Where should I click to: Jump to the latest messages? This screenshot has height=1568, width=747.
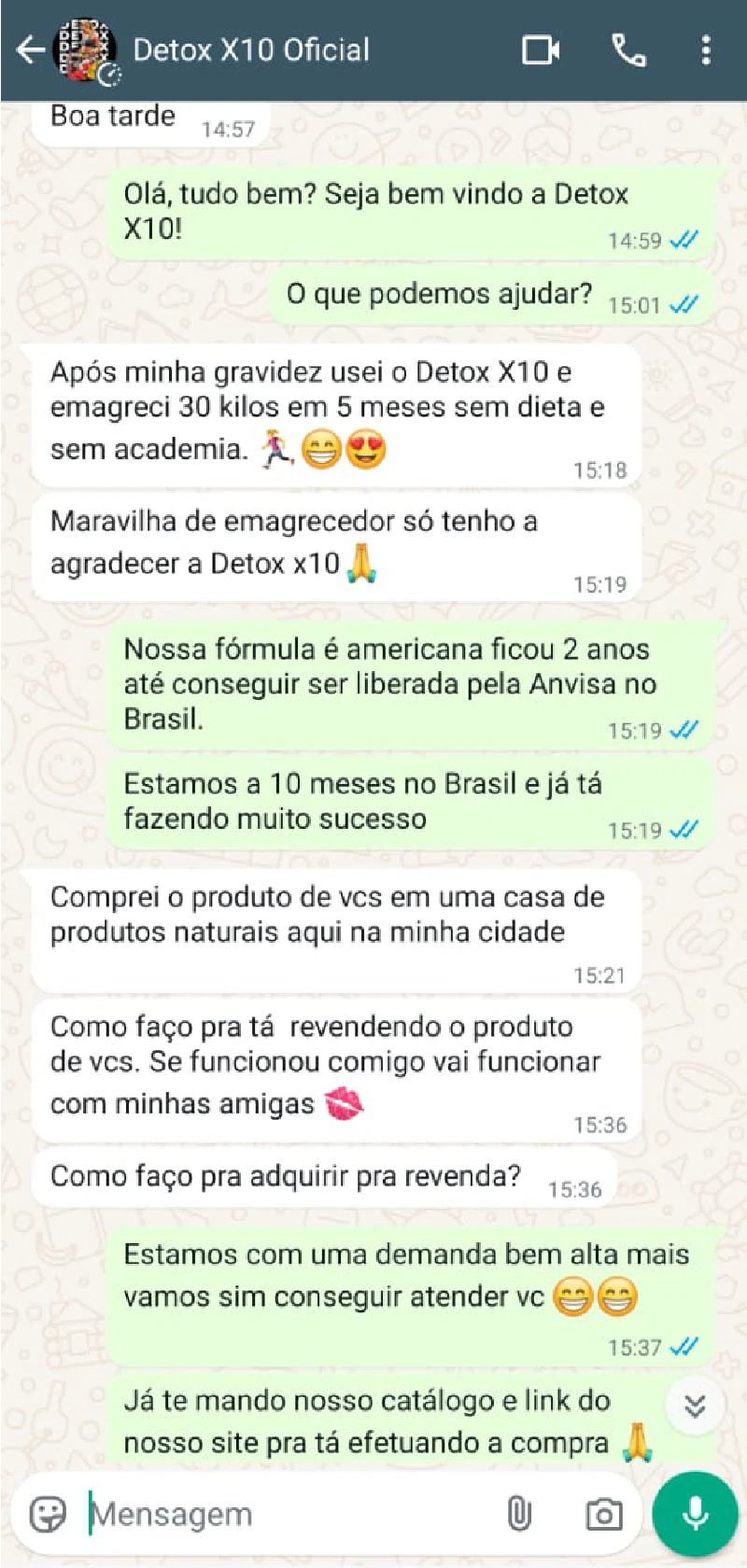[695, 1406]
